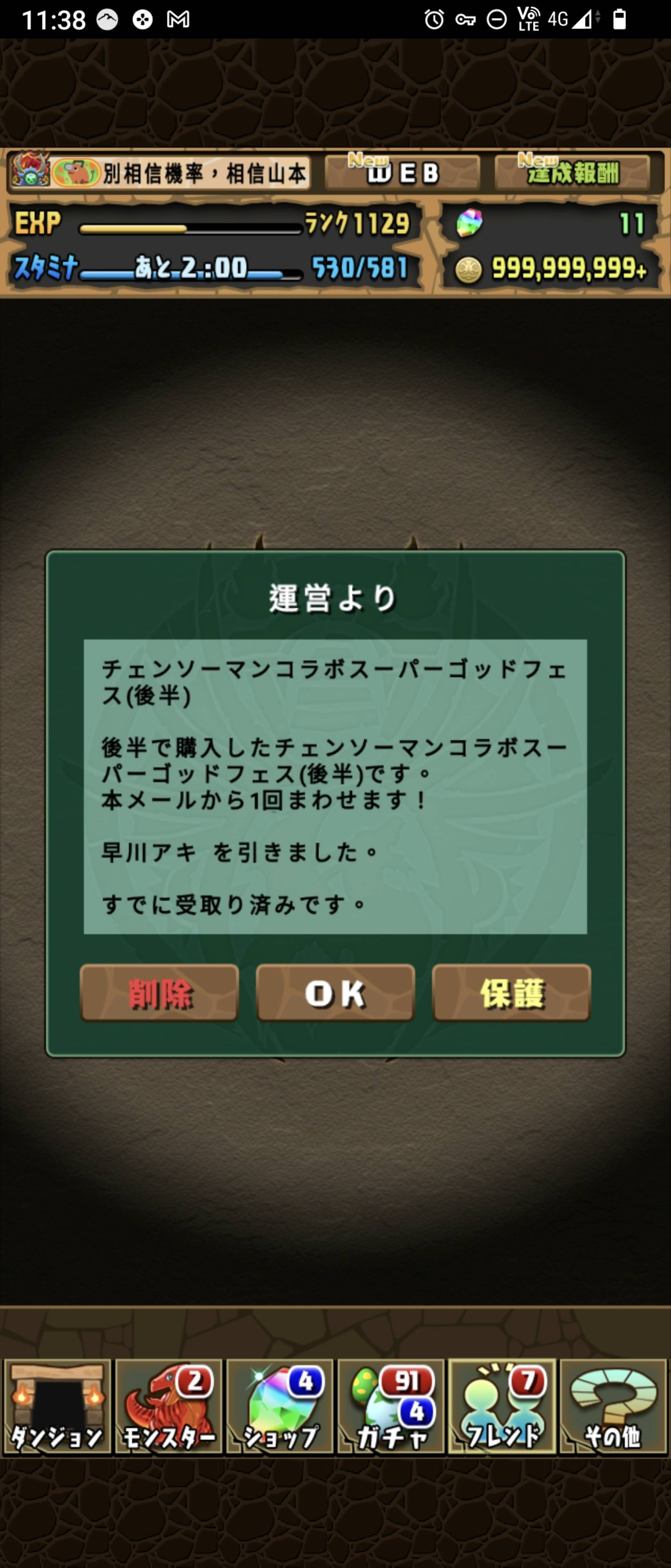
Task: Open the WEB button
Action: point(402,174)
